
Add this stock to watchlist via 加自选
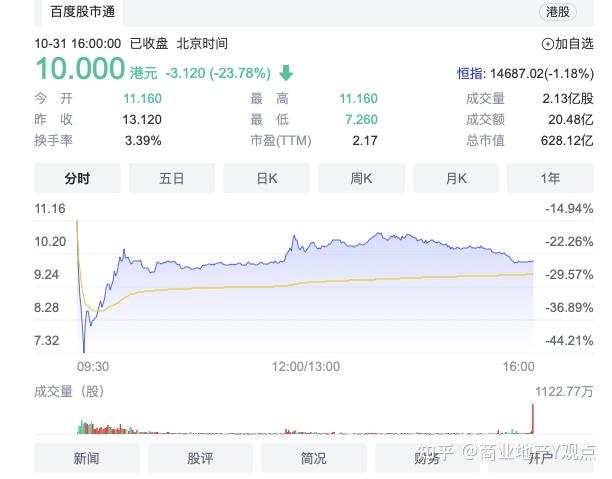[x=567, y=44]
